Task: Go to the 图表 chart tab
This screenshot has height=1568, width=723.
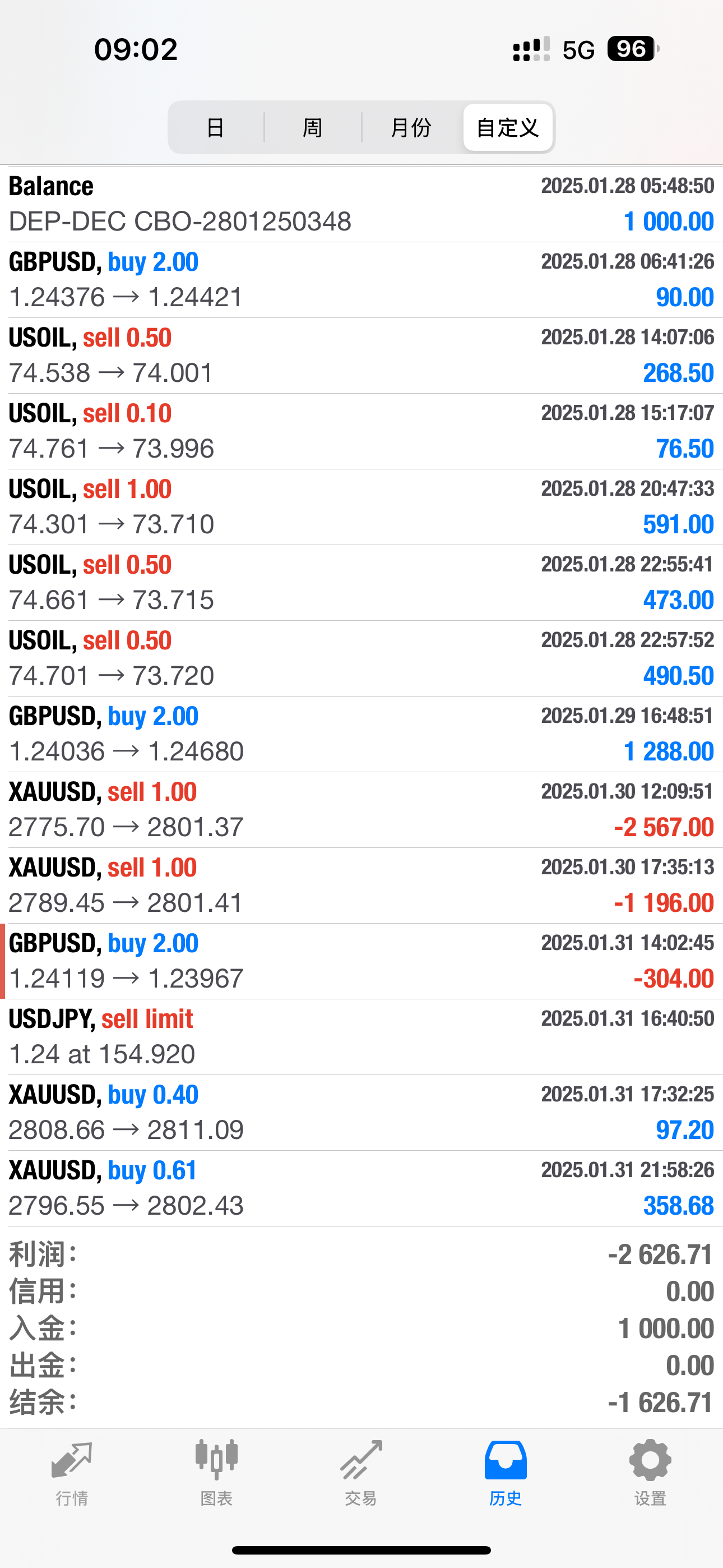Action: [x=217, y=1472]
